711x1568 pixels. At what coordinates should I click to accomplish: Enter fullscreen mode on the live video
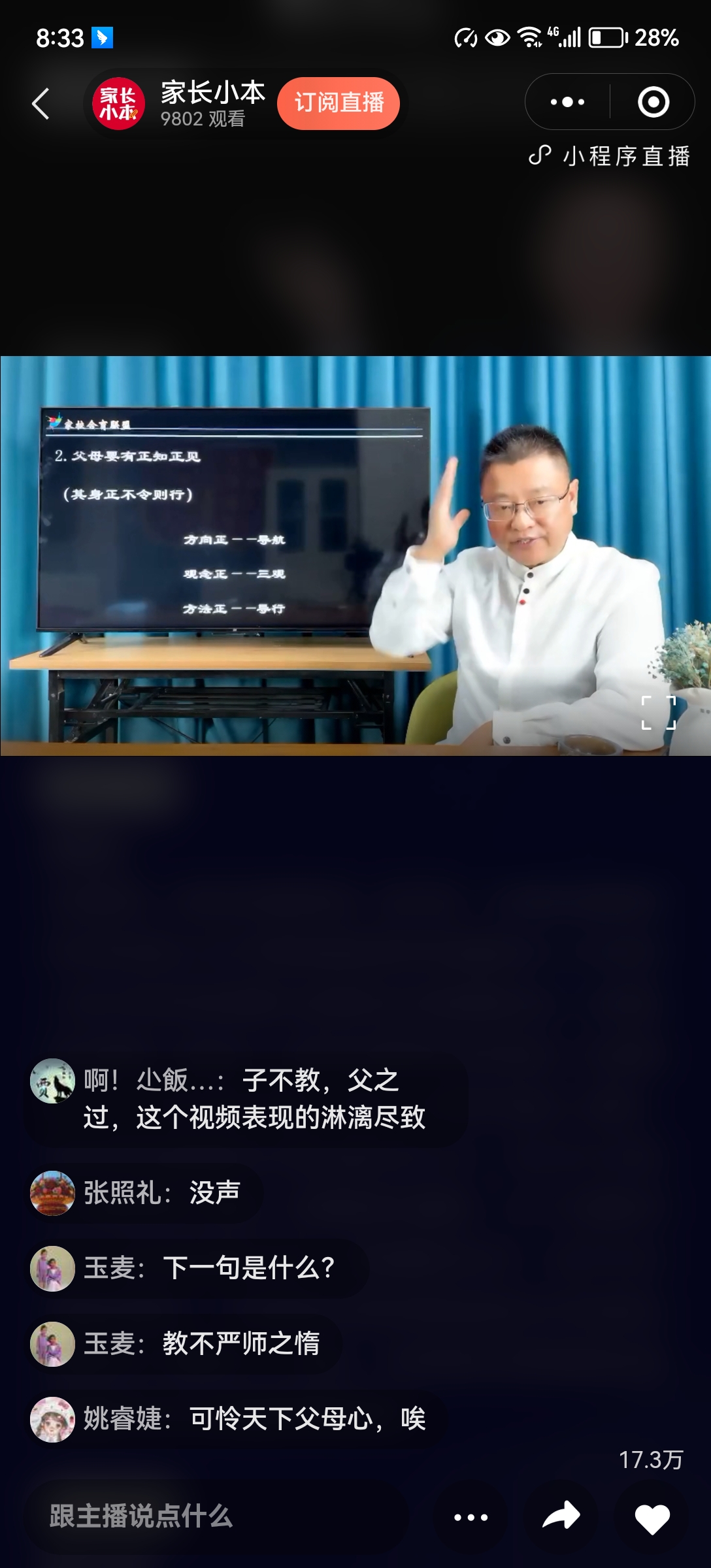(x=658, y=713)
